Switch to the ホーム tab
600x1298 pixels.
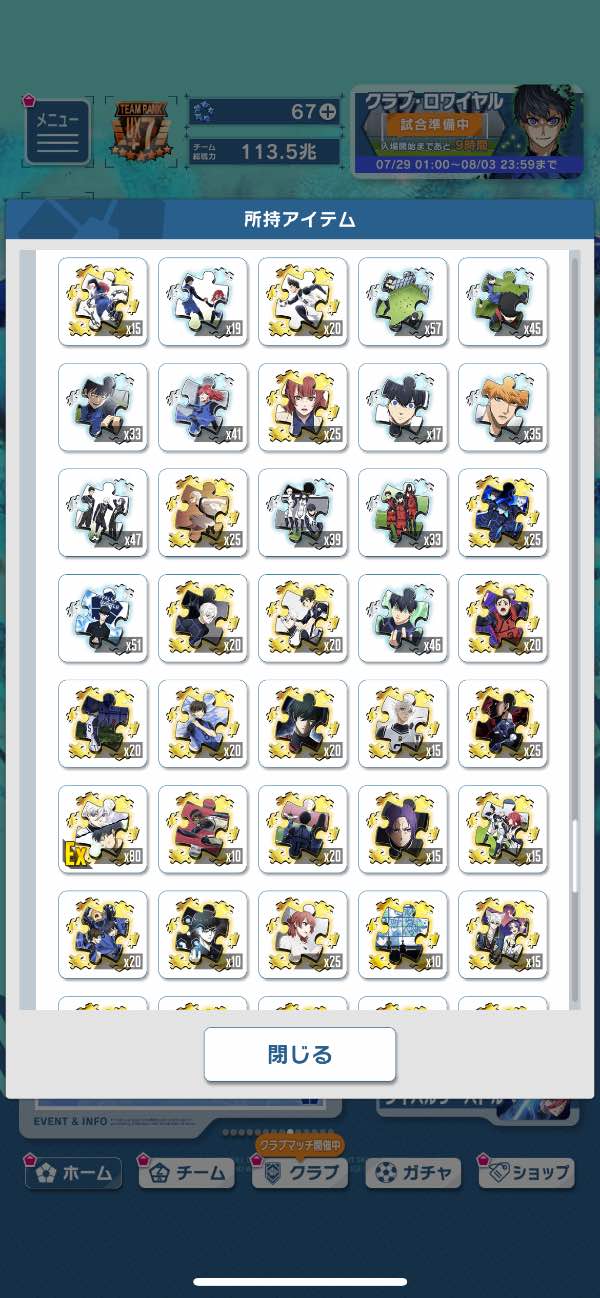point(73,1173)
